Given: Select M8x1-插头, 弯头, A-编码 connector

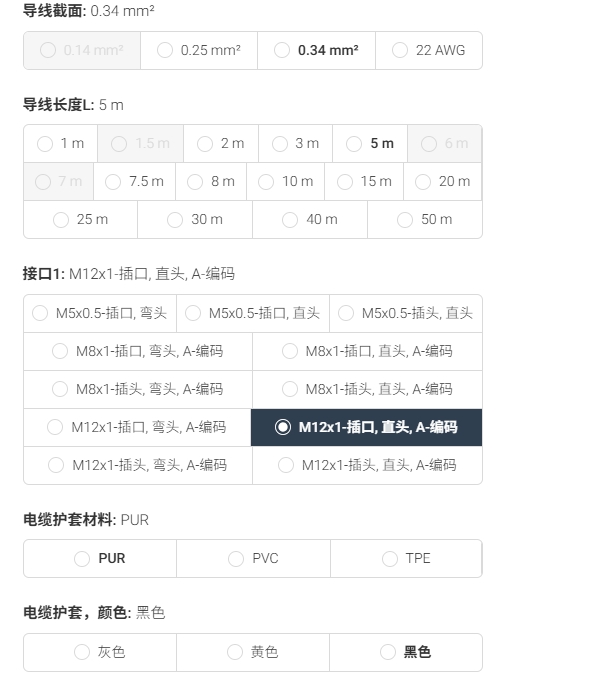Looking at the screenshot, I should click(137, 389).
